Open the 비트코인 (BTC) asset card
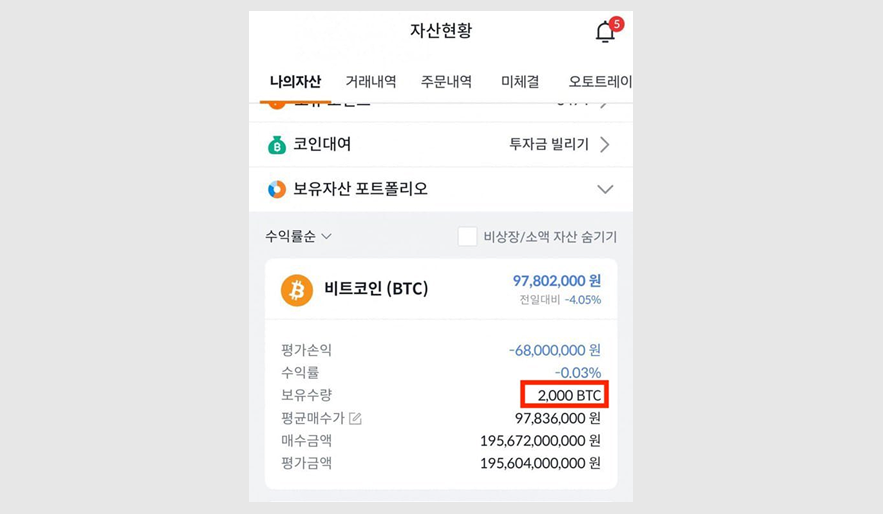883x514 pixels. tap(376, 289)
